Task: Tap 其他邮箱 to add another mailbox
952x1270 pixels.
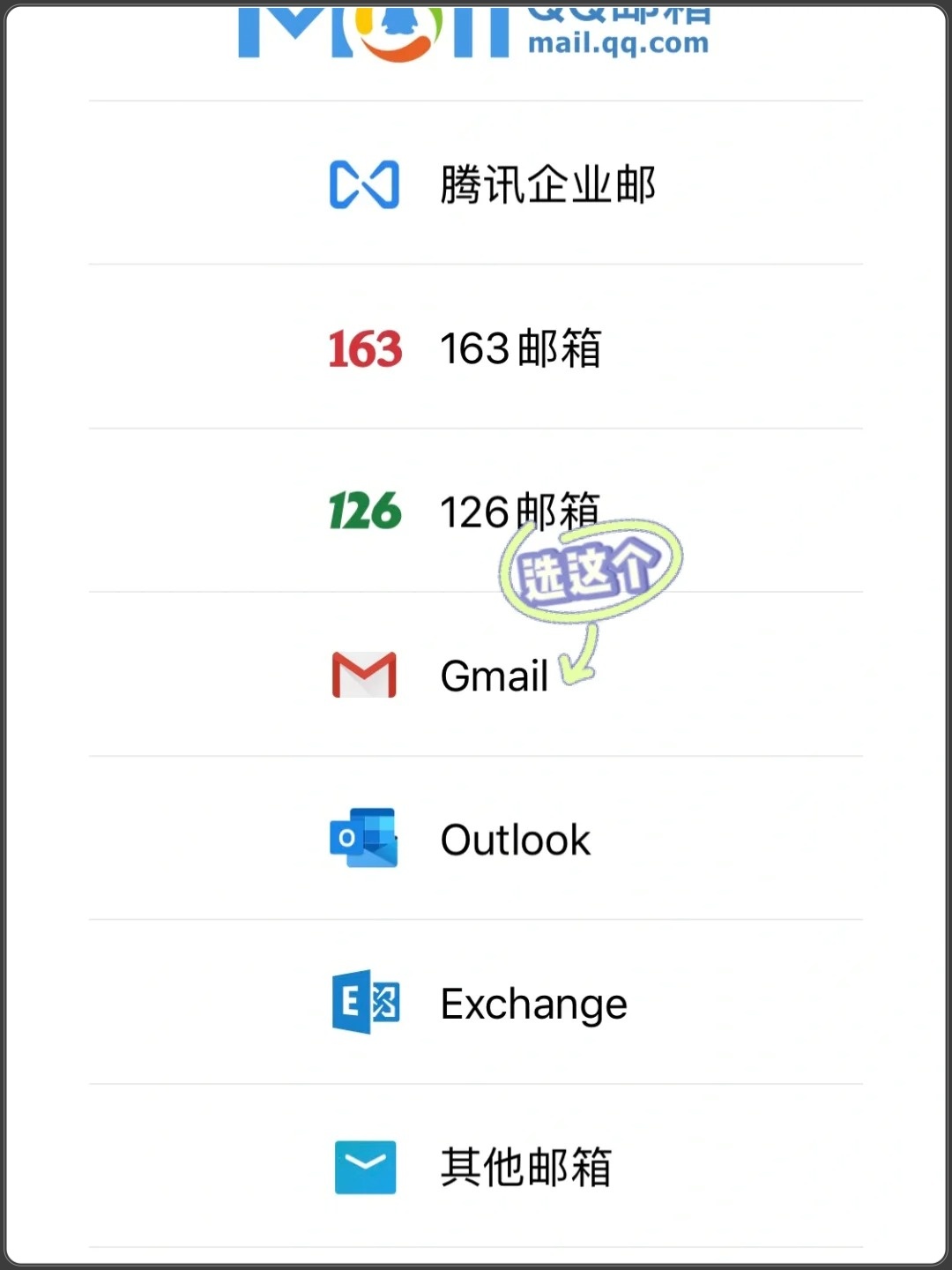Action: (x=476, y=1167)
